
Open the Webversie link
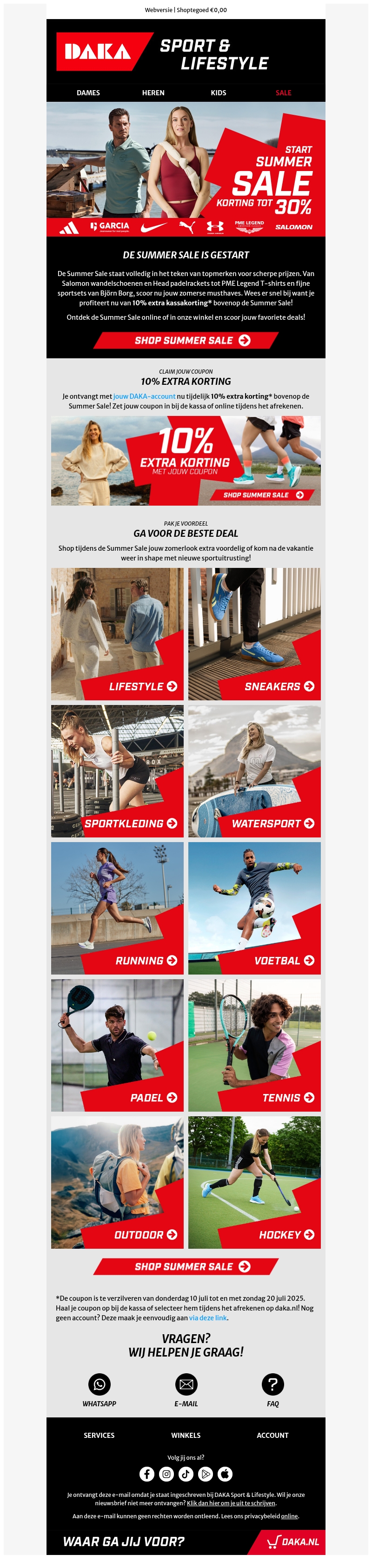pos(158,10)
